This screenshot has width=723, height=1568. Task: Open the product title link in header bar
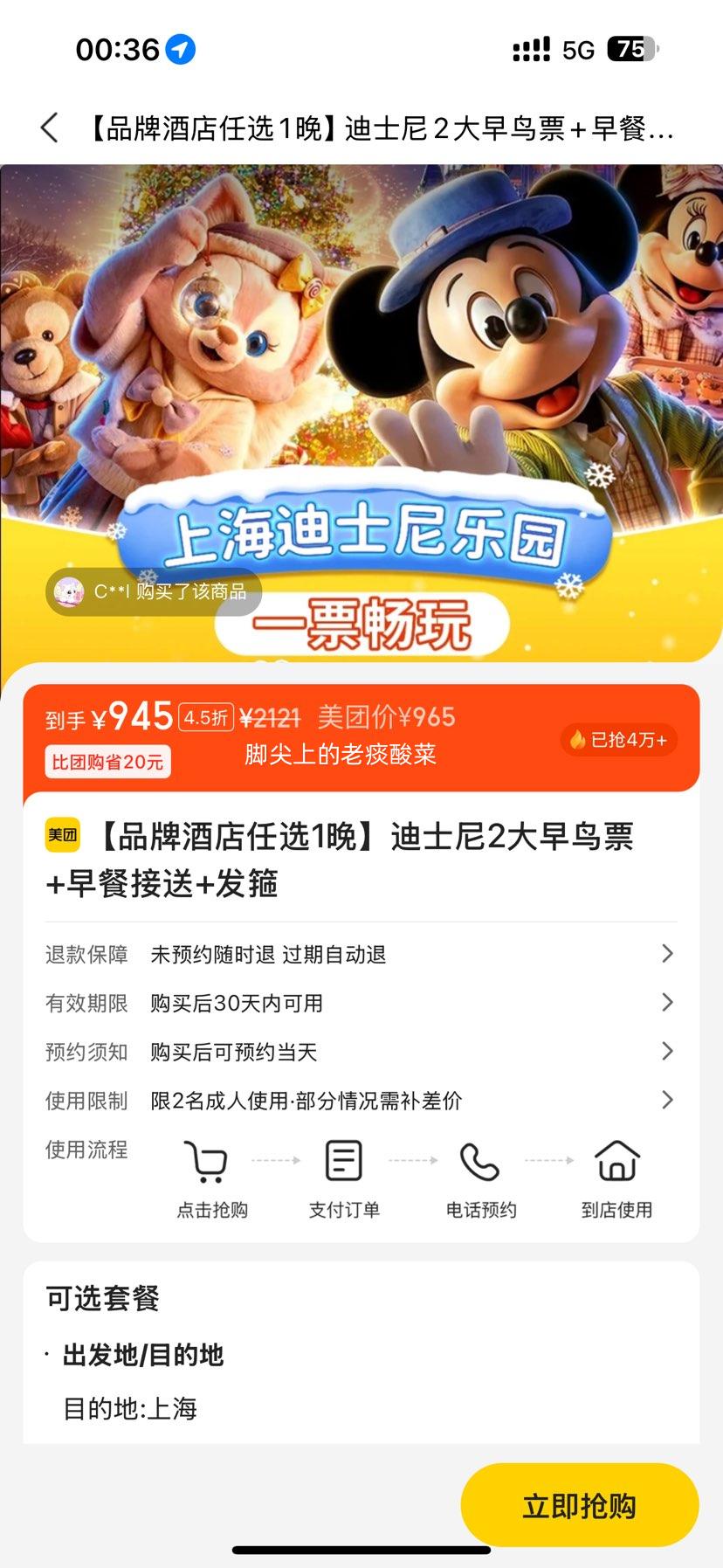(375, 128)
